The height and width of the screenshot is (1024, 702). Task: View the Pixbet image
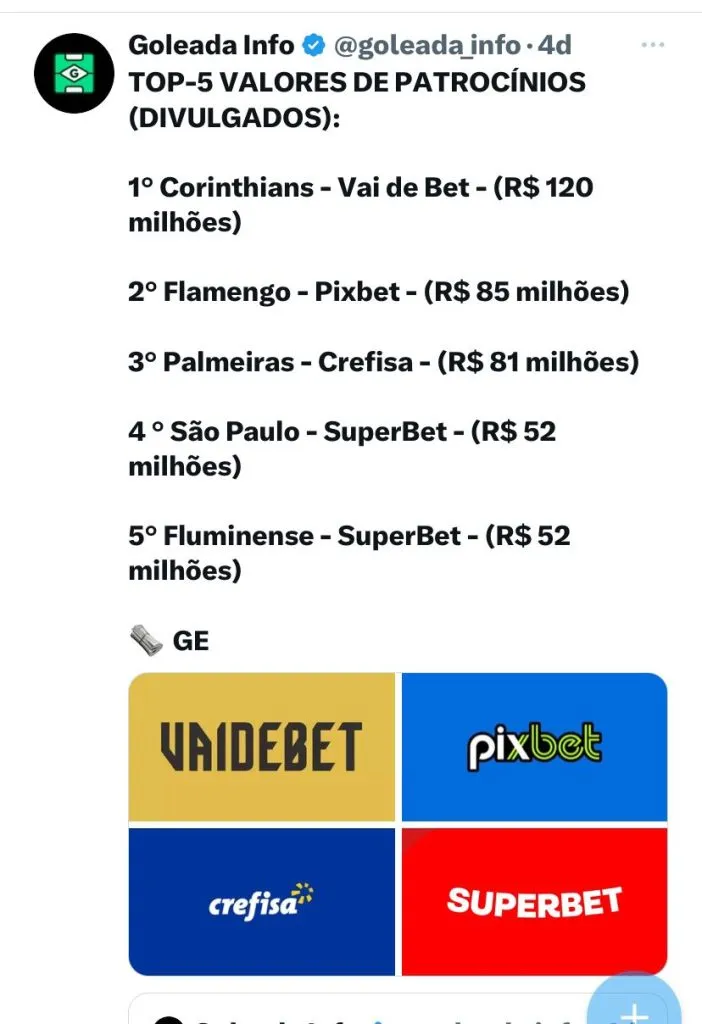(534, 746)
